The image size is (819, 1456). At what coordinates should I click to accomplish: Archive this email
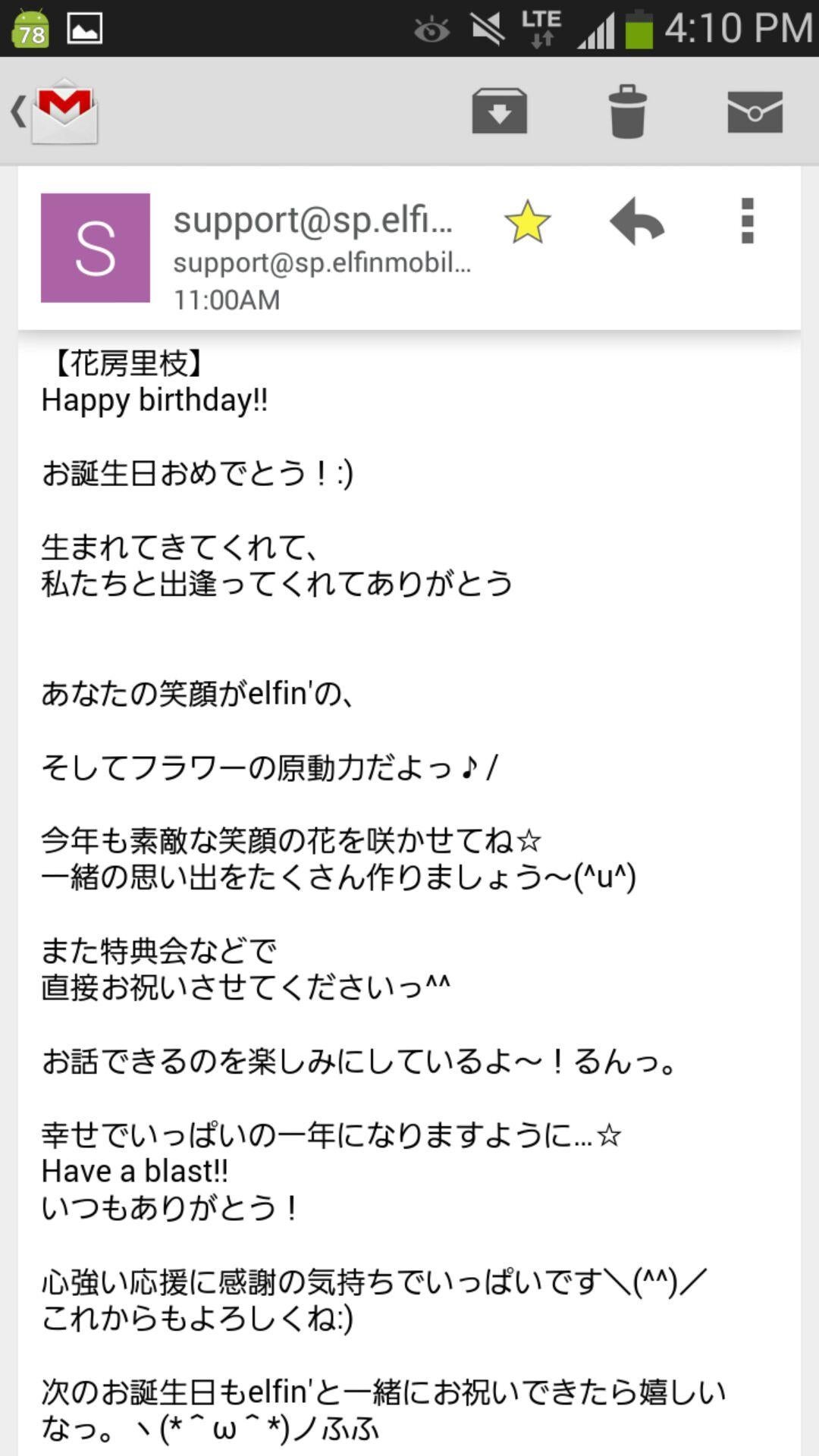pyautogui.click(x=499, y=111)
